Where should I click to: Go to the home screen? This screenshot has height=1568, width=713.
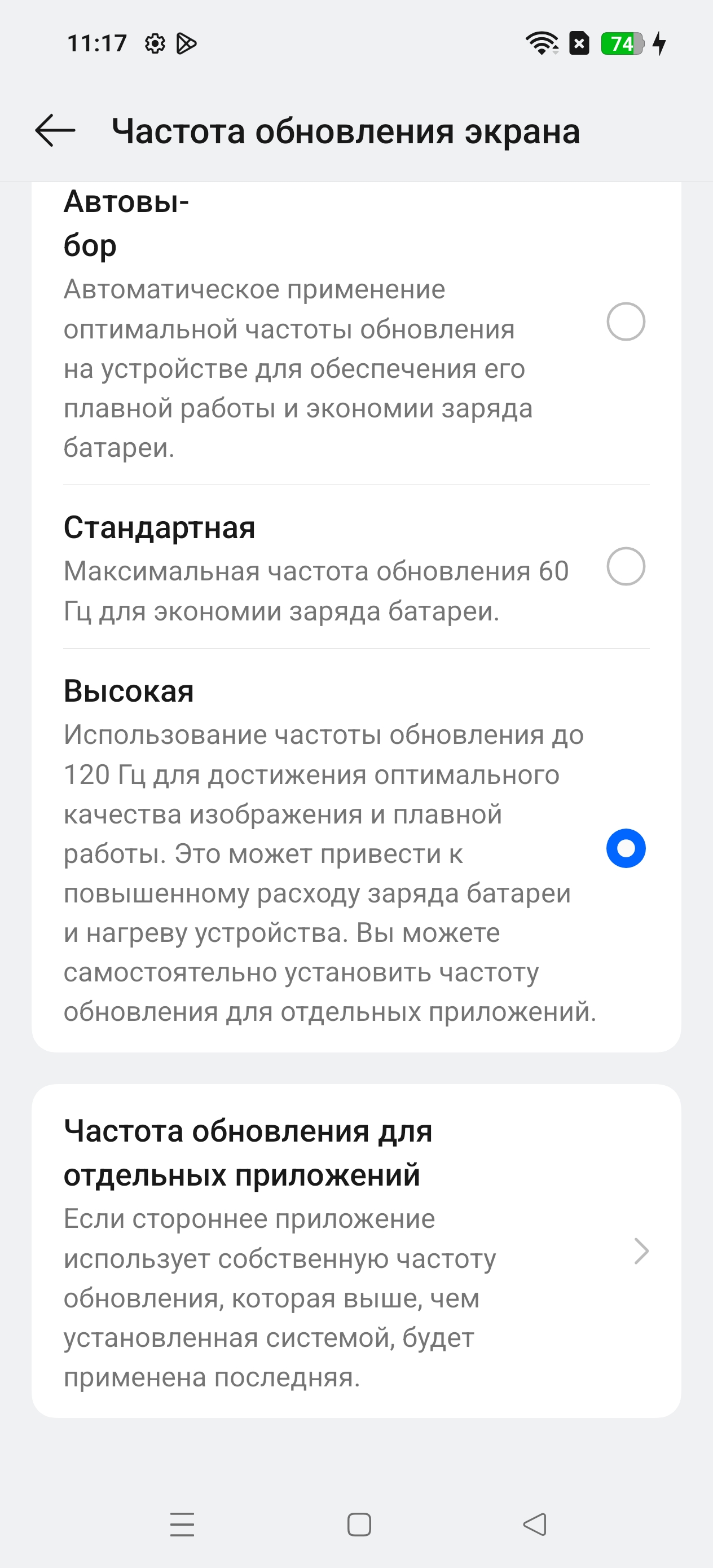(359, 1524)
